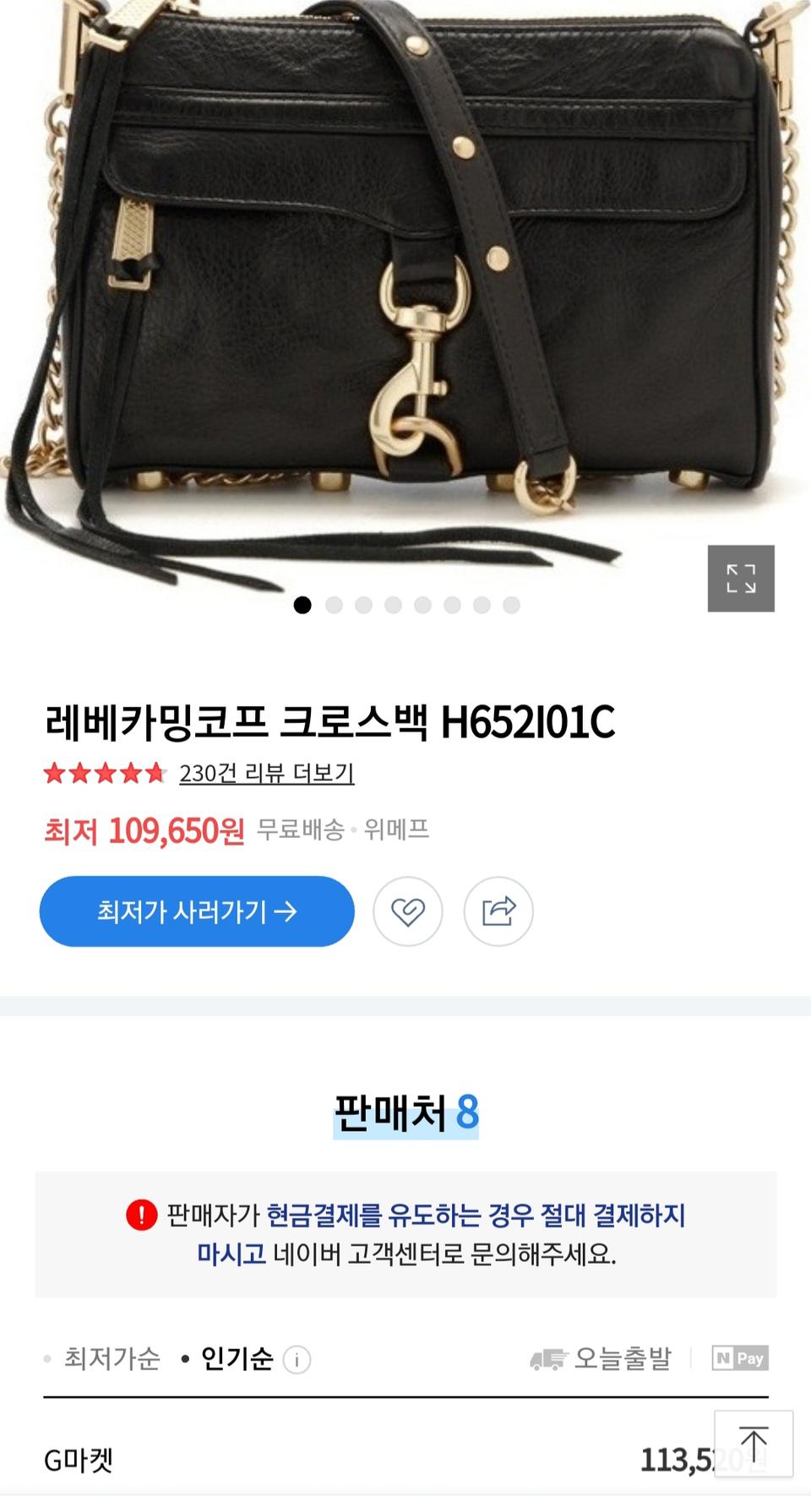
Task: Select the last image carousel dot
Action: [x=510, y=605]
